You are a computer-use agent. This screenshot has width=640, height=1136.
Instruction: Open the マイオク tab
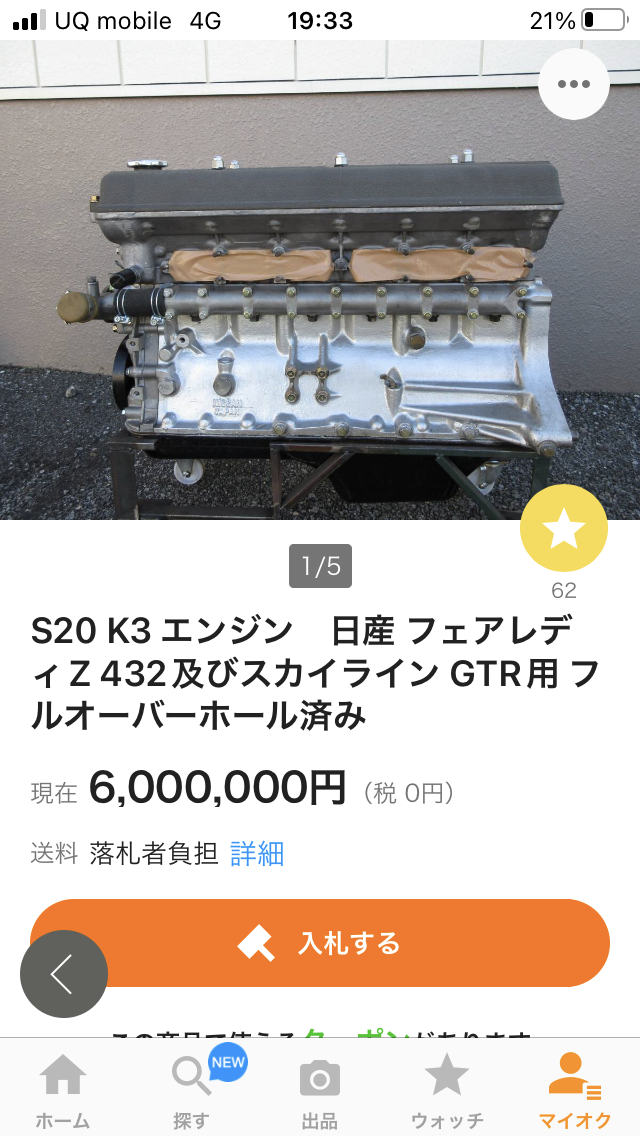575,1090
